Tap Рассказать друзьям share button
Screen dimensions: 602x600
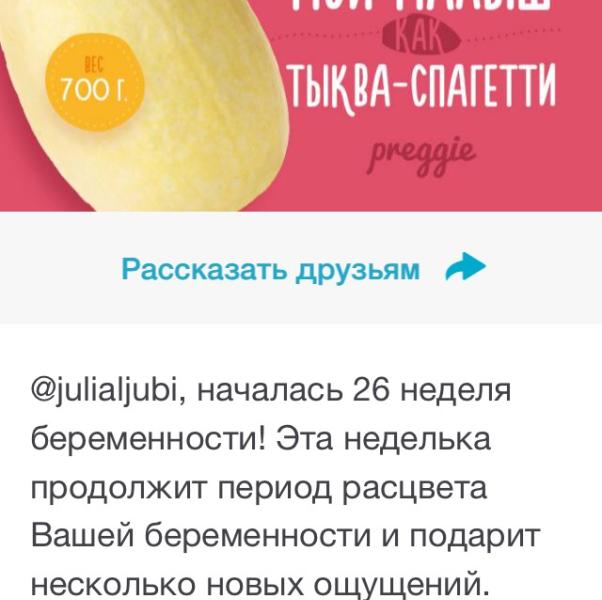coord(302,269)
